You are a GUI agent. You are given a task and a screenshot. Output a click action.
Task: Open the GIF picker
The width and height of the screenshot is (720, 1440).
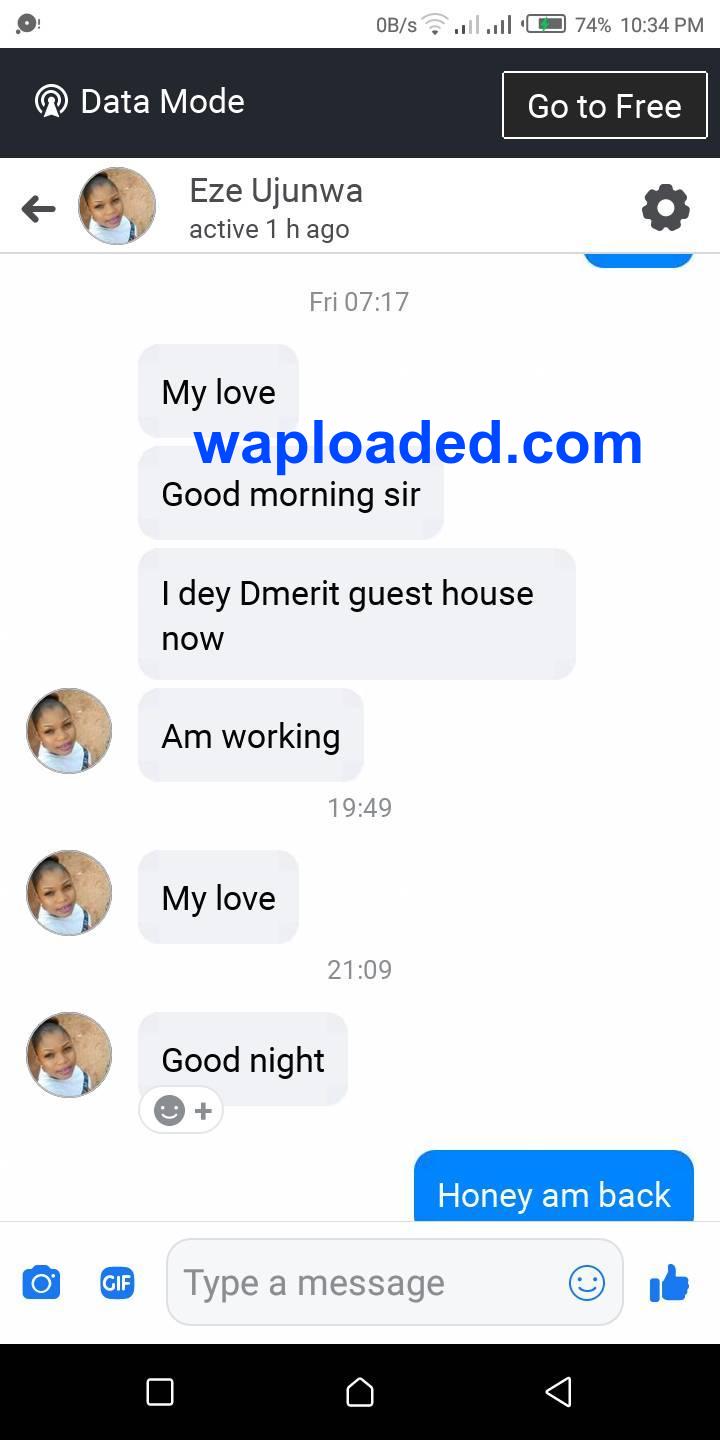117,1282
